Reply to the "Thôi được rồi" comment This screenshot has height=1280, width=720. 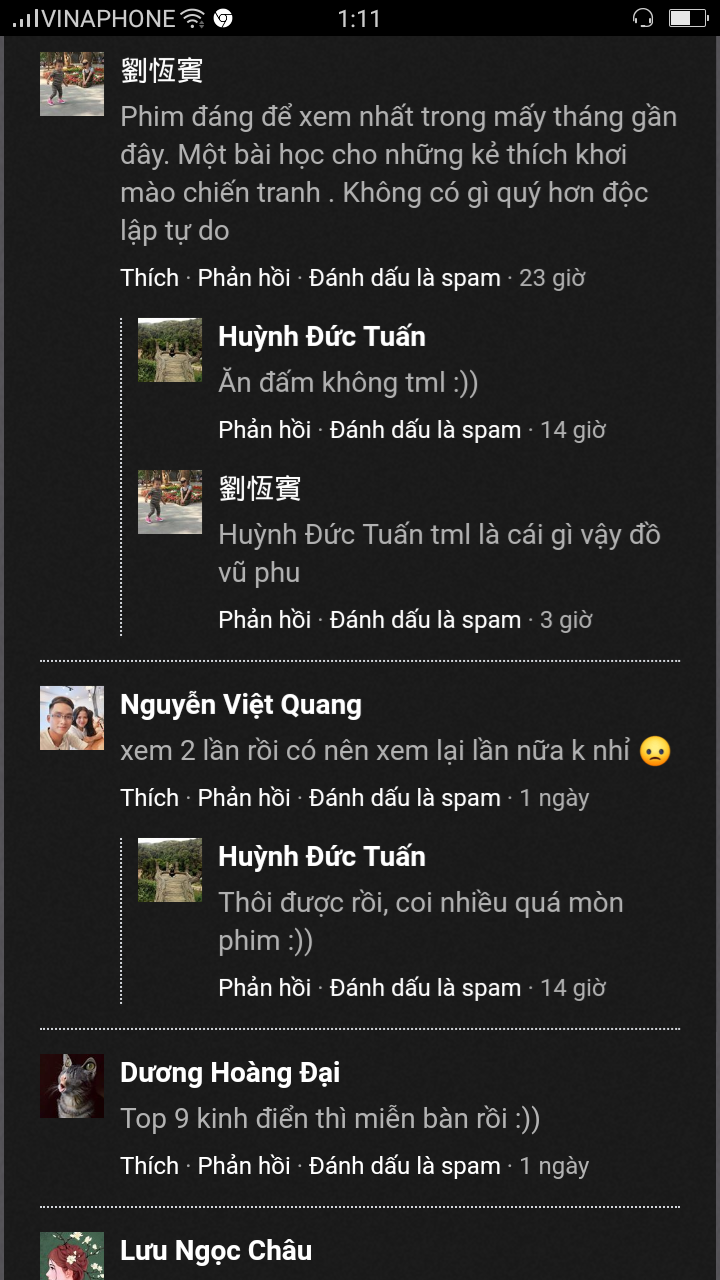coord(265,987)
